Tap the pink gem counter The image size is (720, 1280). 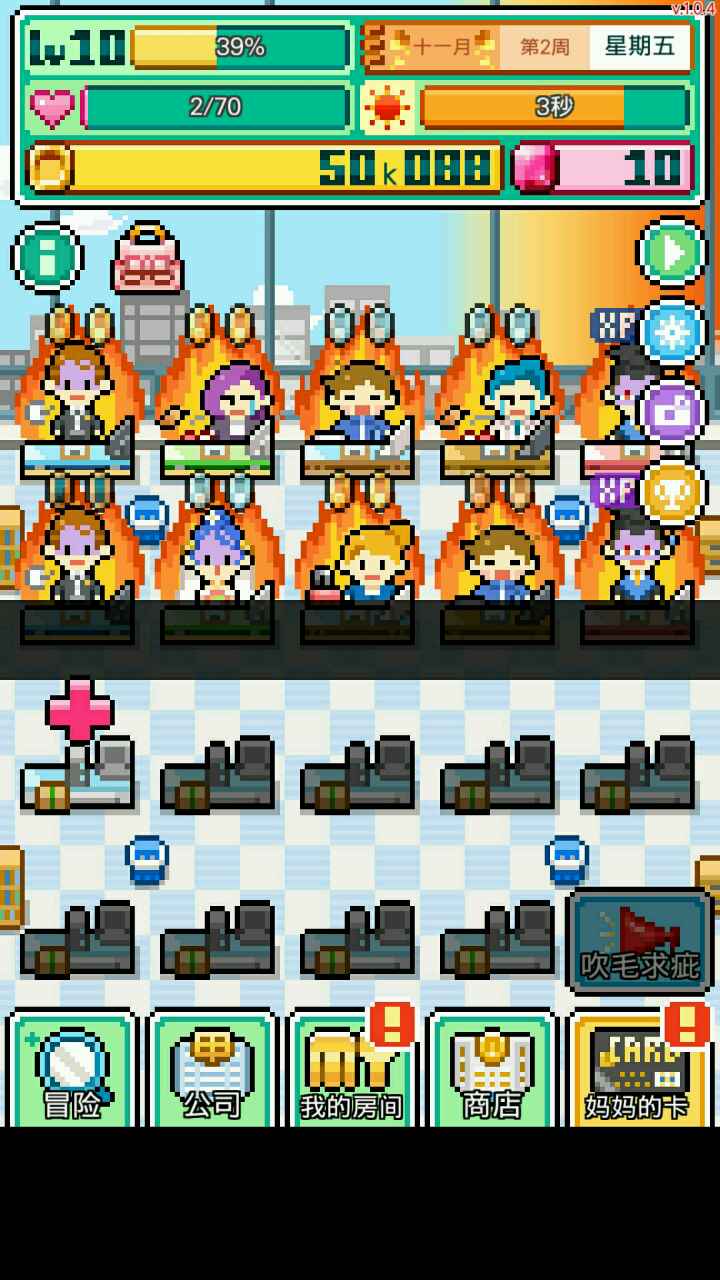coord(604,168)
